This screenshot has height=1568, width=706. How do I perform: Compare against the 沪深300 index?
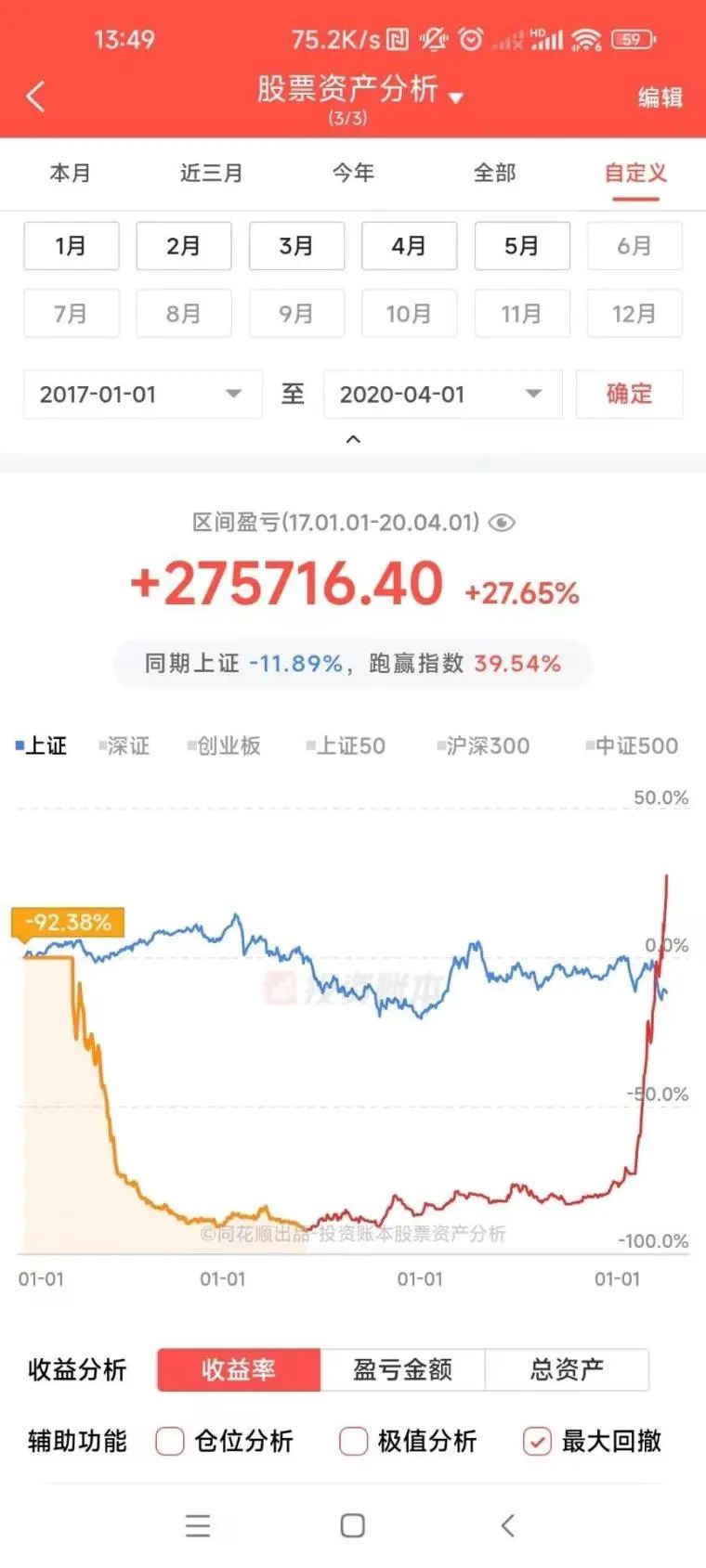(483, 745)
